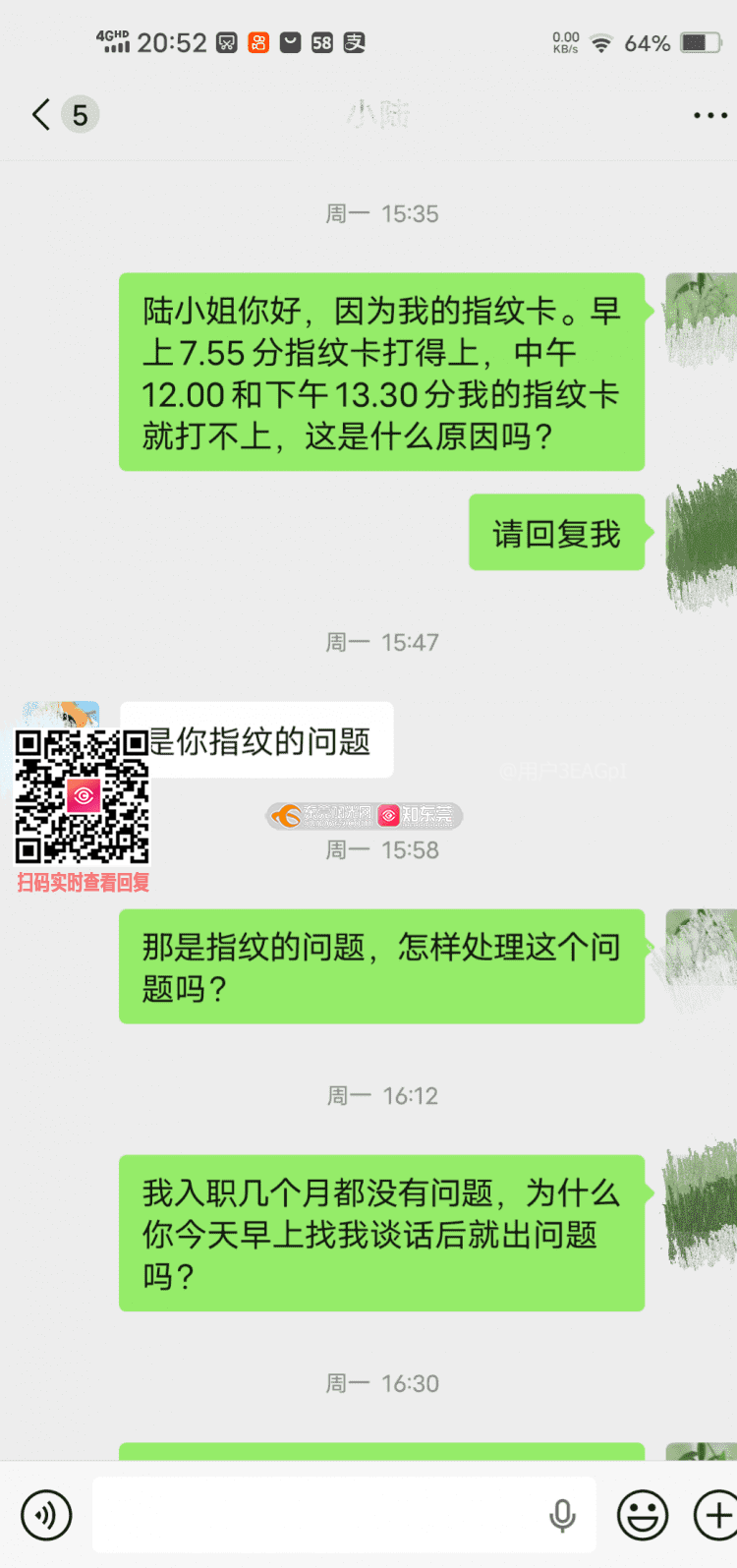Open sender avatar beside the 请回复我 message

701,541
